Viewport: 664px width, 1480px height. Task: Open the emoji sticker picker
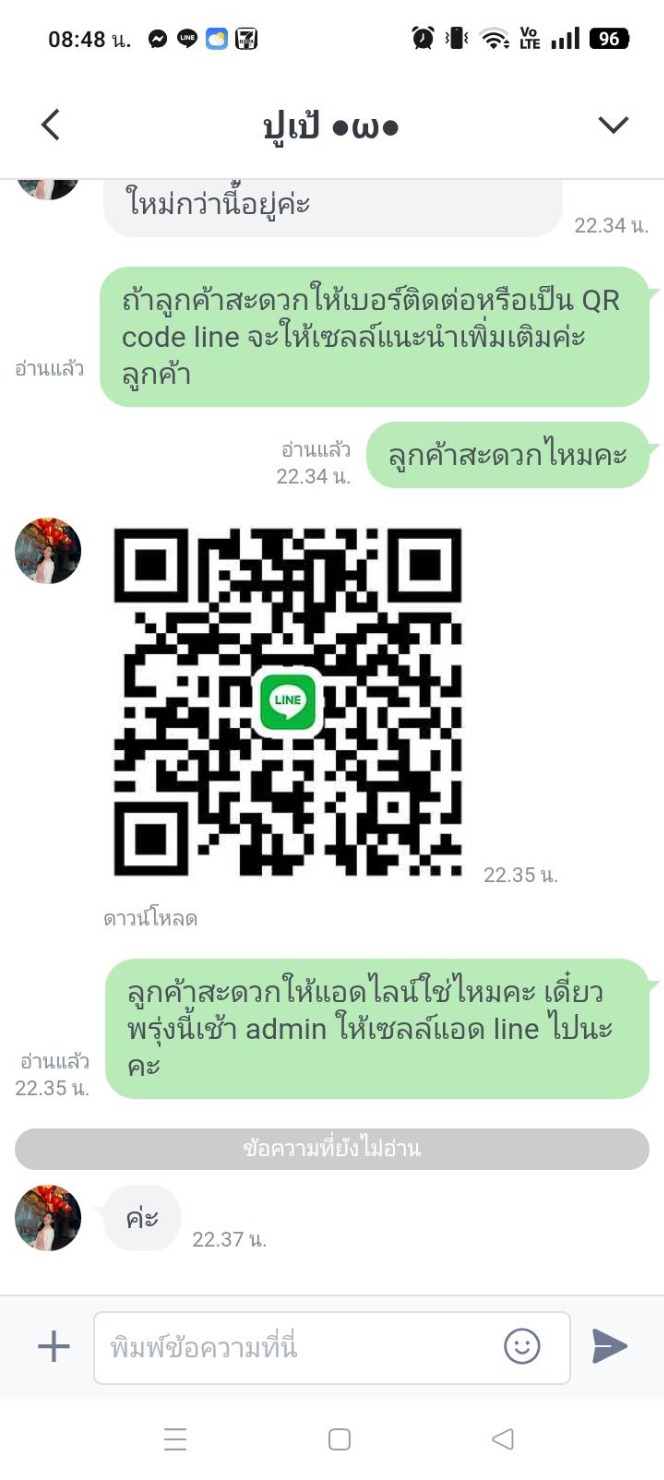click(522, 1347)
